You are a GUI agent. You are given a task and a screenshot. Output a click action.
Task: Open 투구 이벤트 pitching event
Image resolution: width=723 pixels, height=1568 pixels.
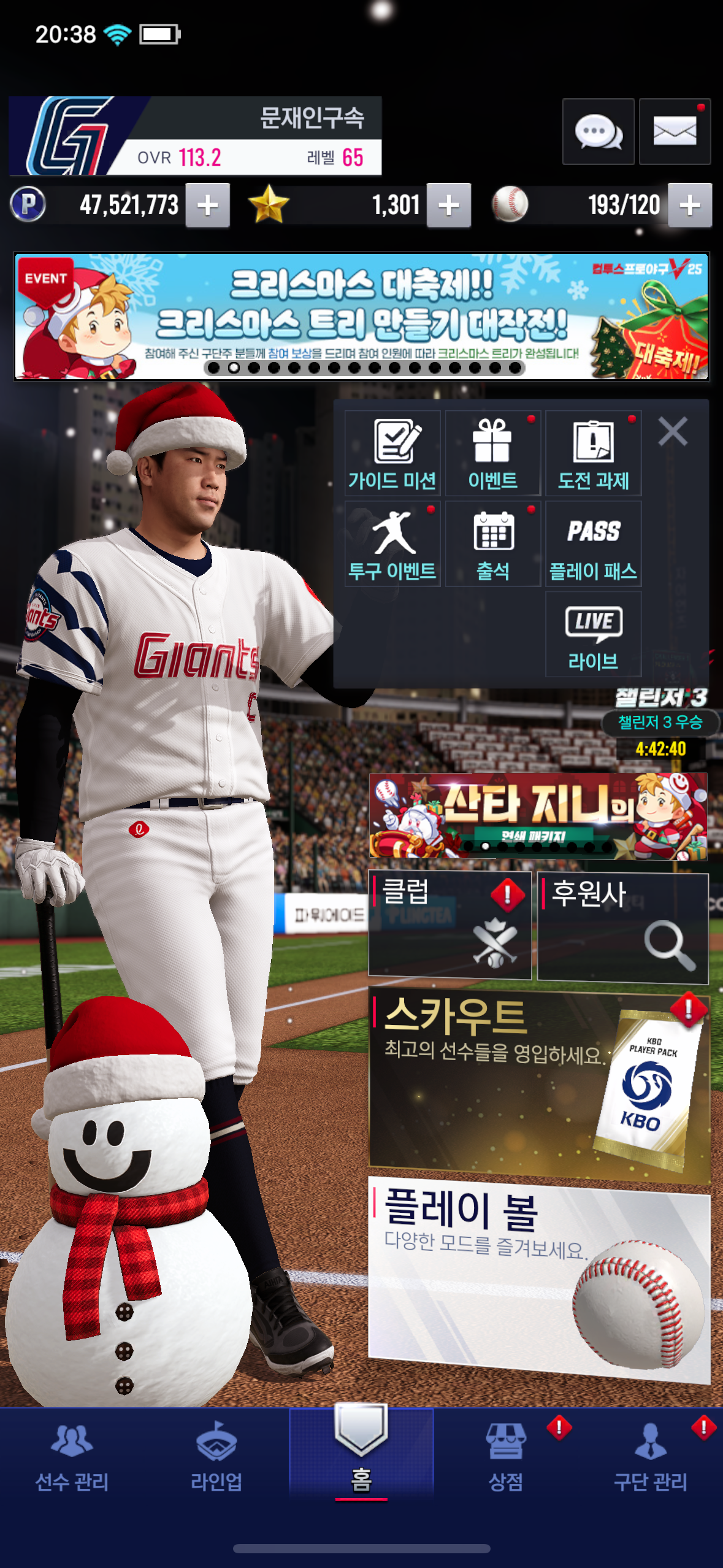click(x=392, y=544)
